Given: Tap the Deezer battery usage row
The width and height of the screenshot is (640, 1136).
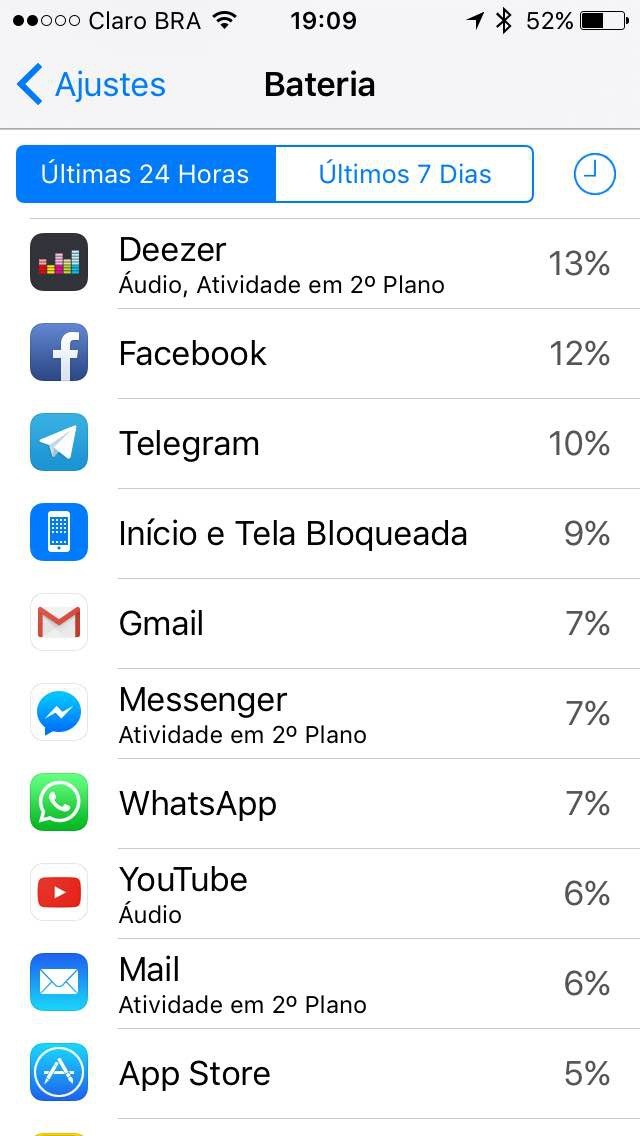Looking at the screenshot, I should 320,263.
